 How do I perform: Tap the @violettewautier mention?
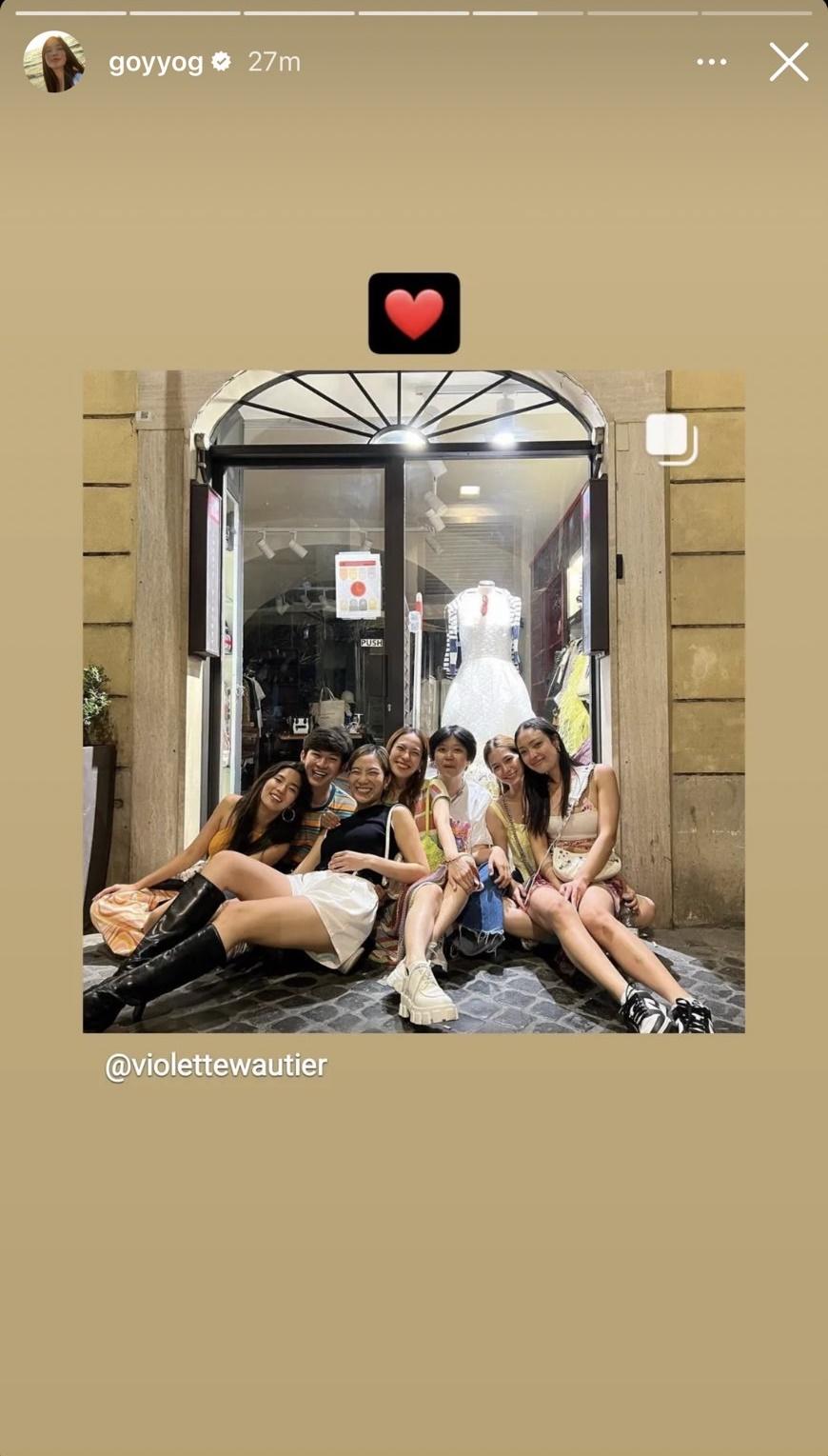(x=215, y=1066)
